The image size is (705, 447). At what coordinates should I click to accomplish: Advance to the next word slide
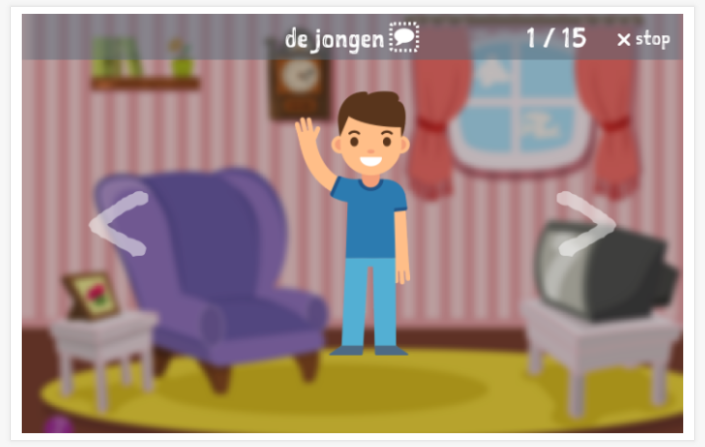[x=586, y=223]
